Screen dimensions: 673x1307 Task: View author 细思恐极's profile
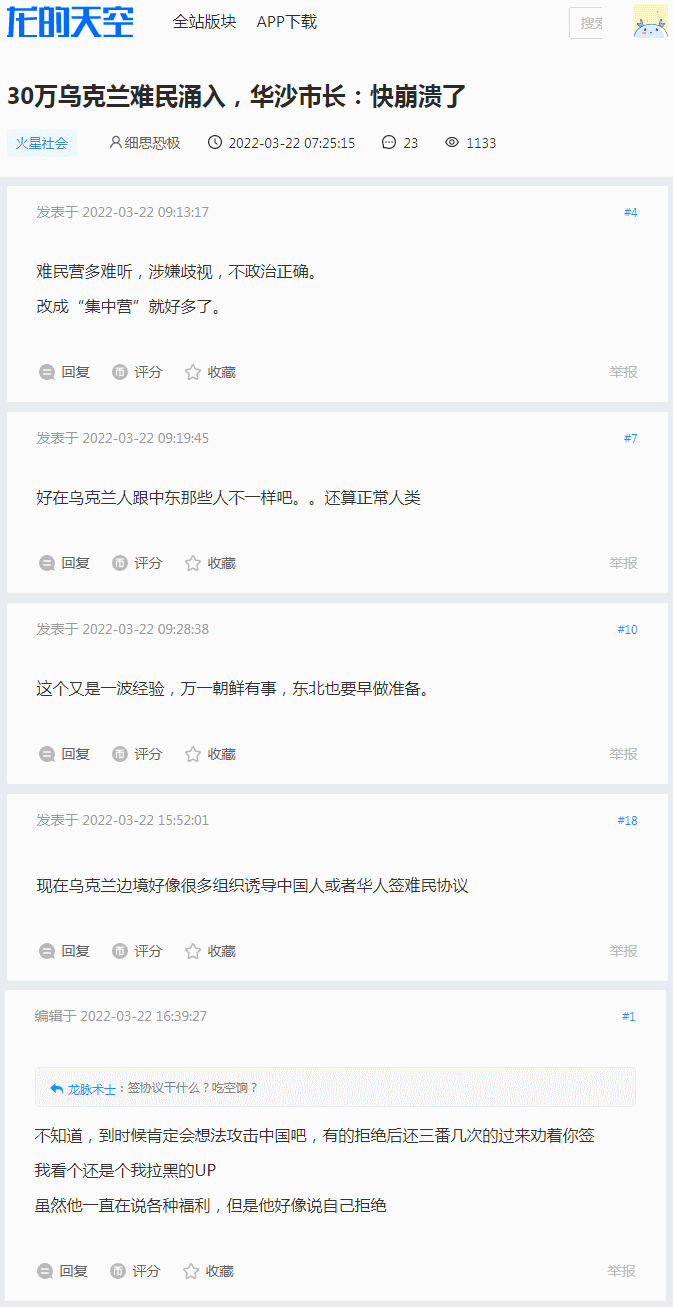pyautogui.click(x=145, y=143)
